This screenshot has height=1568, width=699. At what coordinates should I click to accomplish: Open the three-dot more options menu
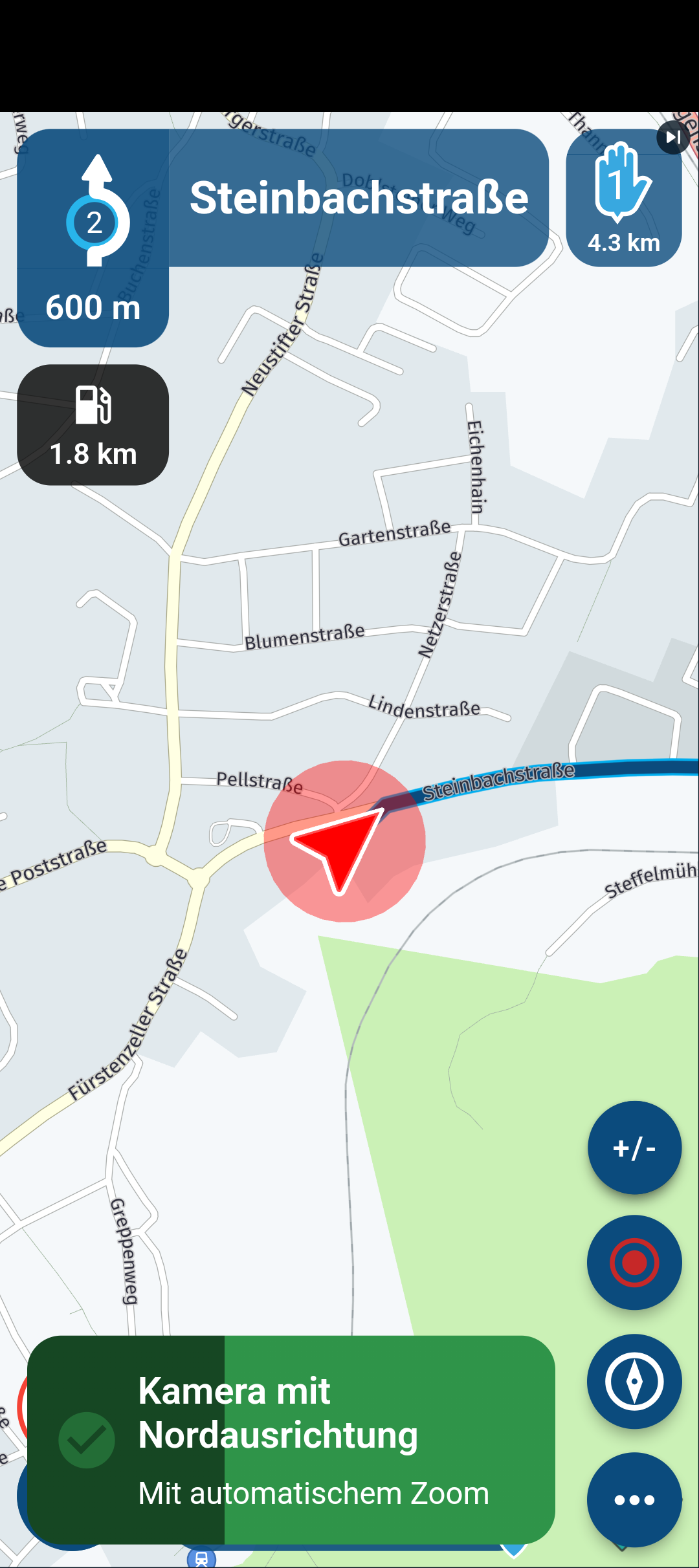tap(634, 1499)
